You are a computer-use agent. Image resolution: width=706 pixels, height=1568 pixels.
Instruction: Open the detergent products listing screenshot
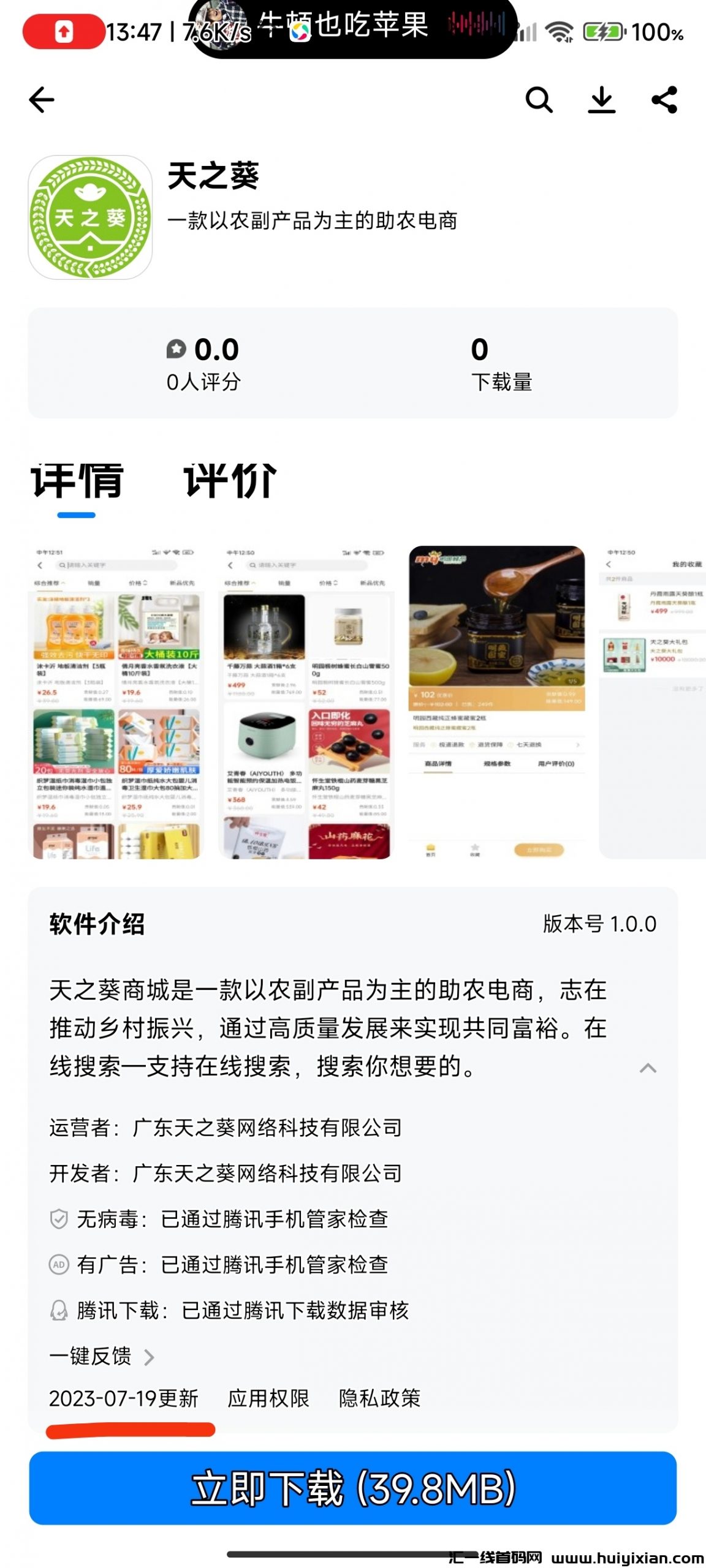(x=116, y=702)
